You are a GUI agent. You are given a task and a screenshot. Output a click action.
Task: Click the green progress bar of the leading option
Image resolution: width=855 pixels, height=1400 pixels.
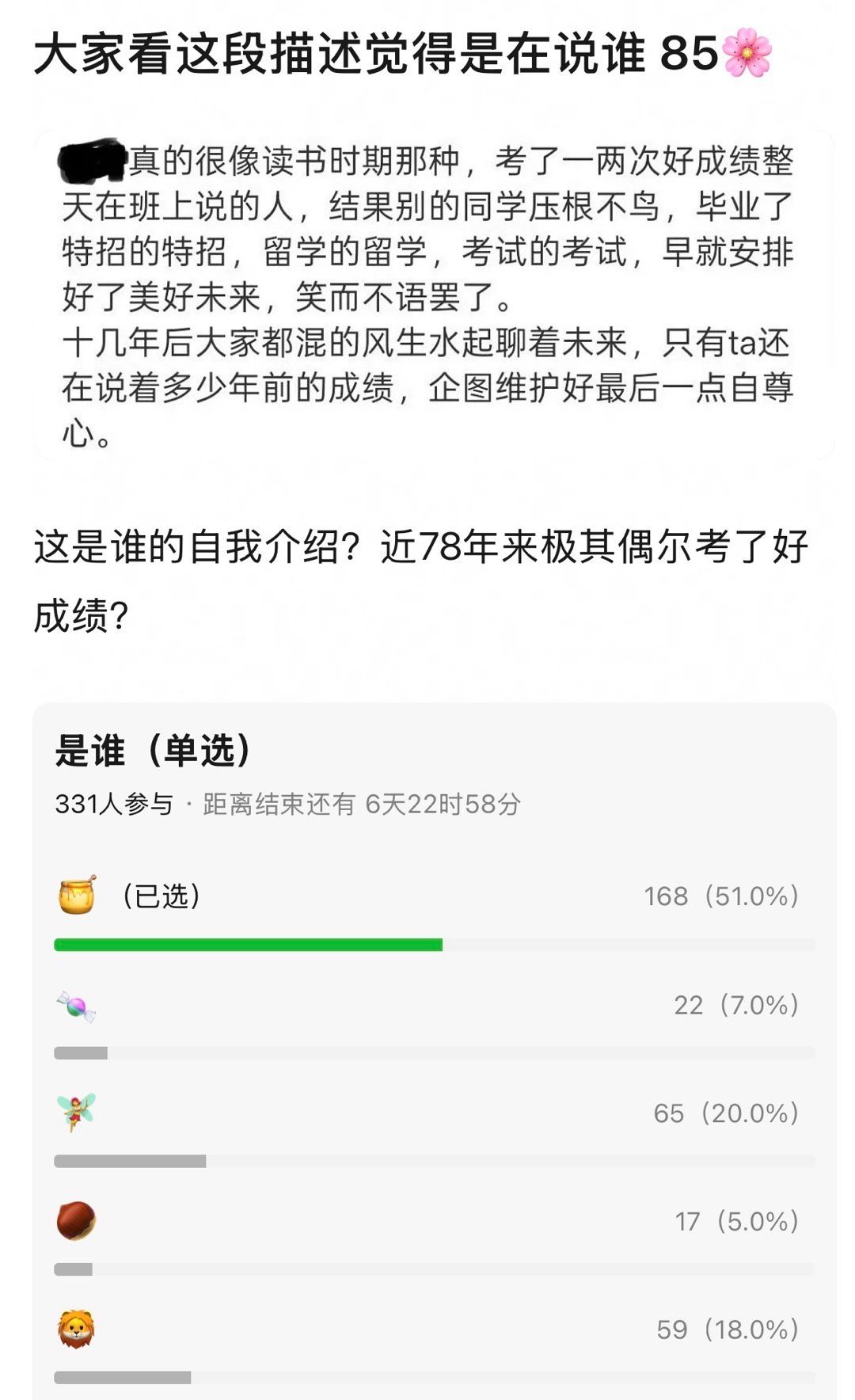[x=249, y=944]
